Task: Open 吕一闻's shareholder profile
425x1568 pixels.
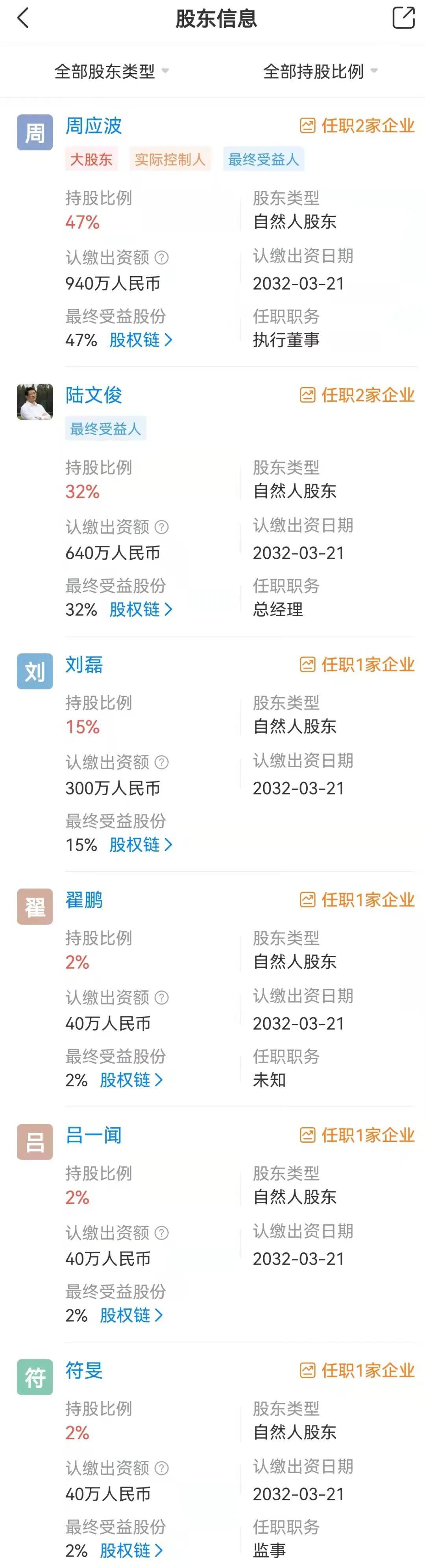Action: (x=94, y=1135)
